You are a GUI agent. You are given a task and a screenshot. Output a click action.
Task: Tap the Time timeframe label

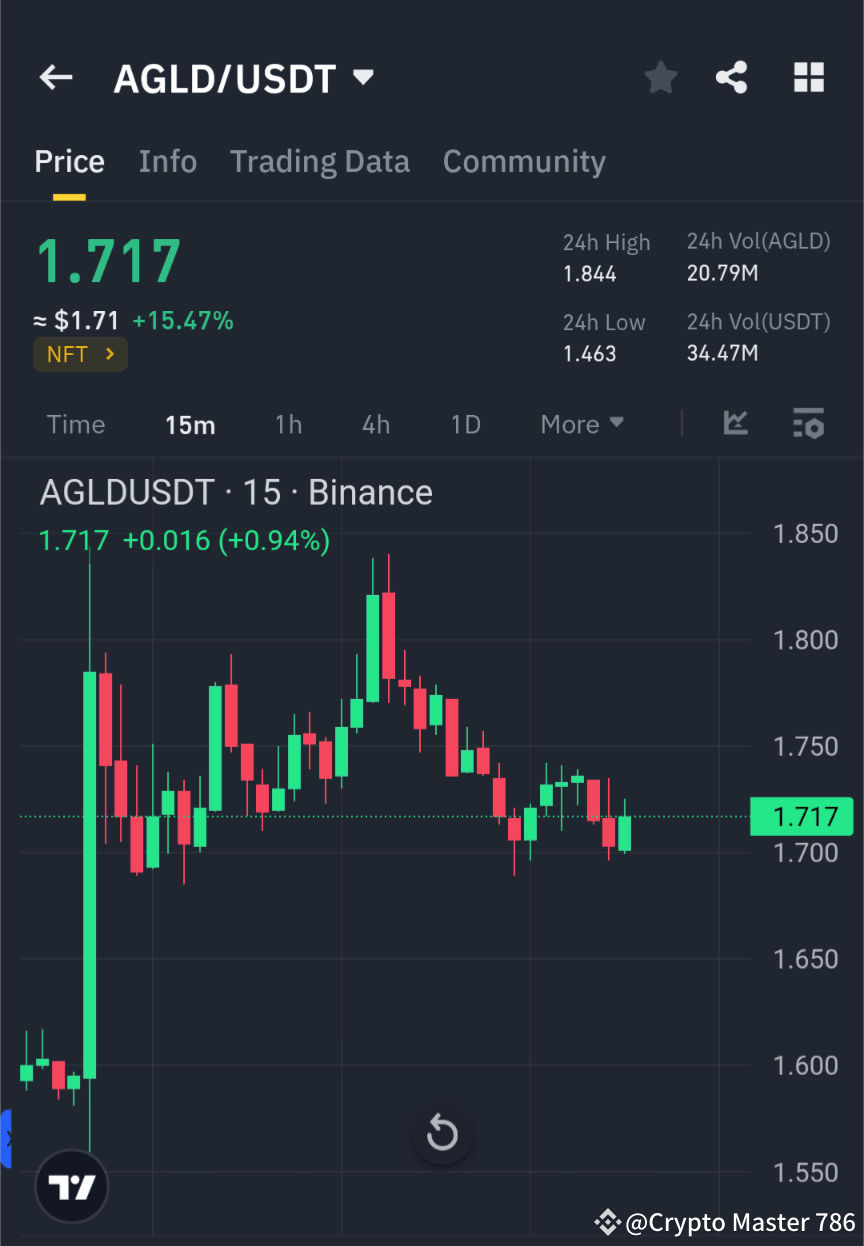pyautogui.click(x=76, y=424)
